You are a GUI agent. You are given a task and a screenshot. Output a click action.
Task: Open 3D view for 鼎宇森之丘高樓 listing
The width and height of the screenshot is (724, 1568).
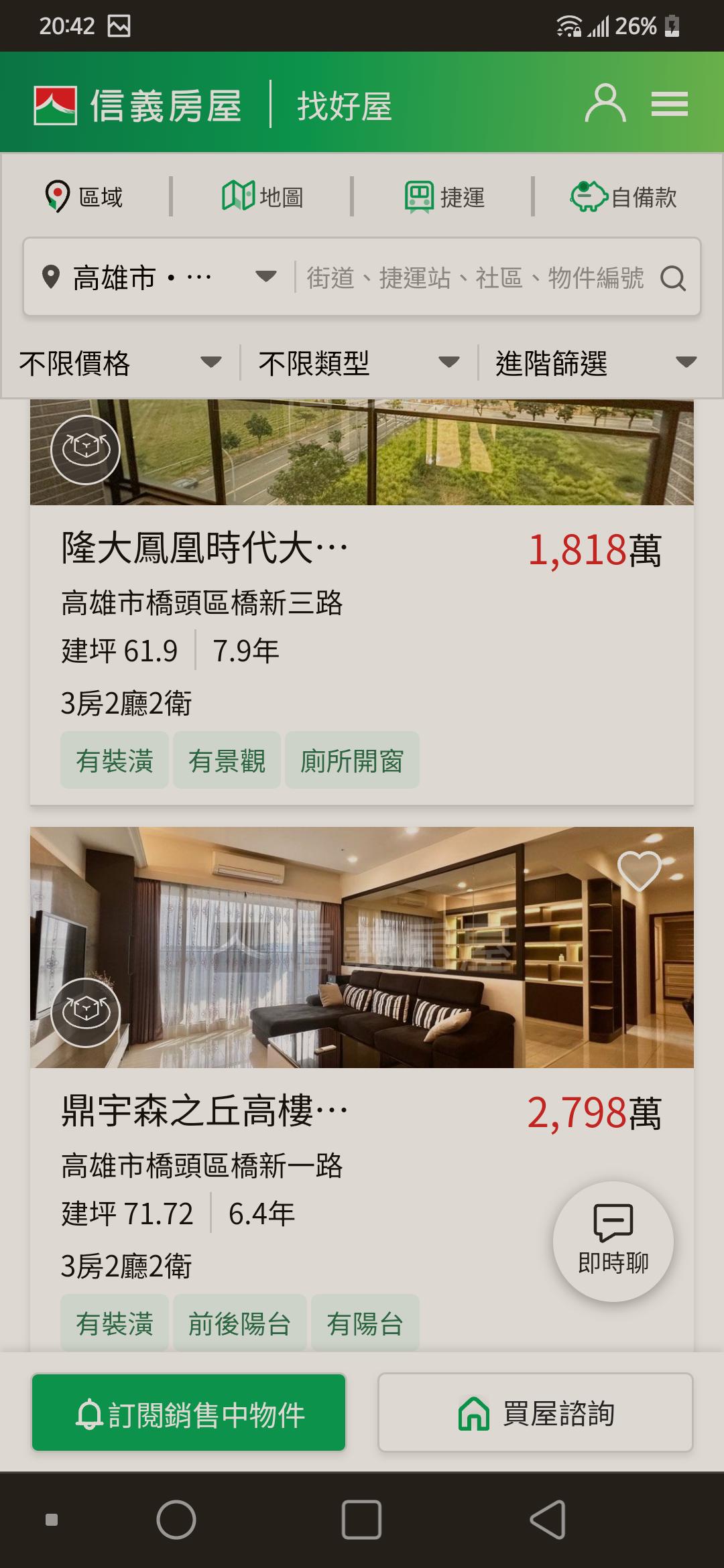pyautogui.click(x=86, y=1012)
